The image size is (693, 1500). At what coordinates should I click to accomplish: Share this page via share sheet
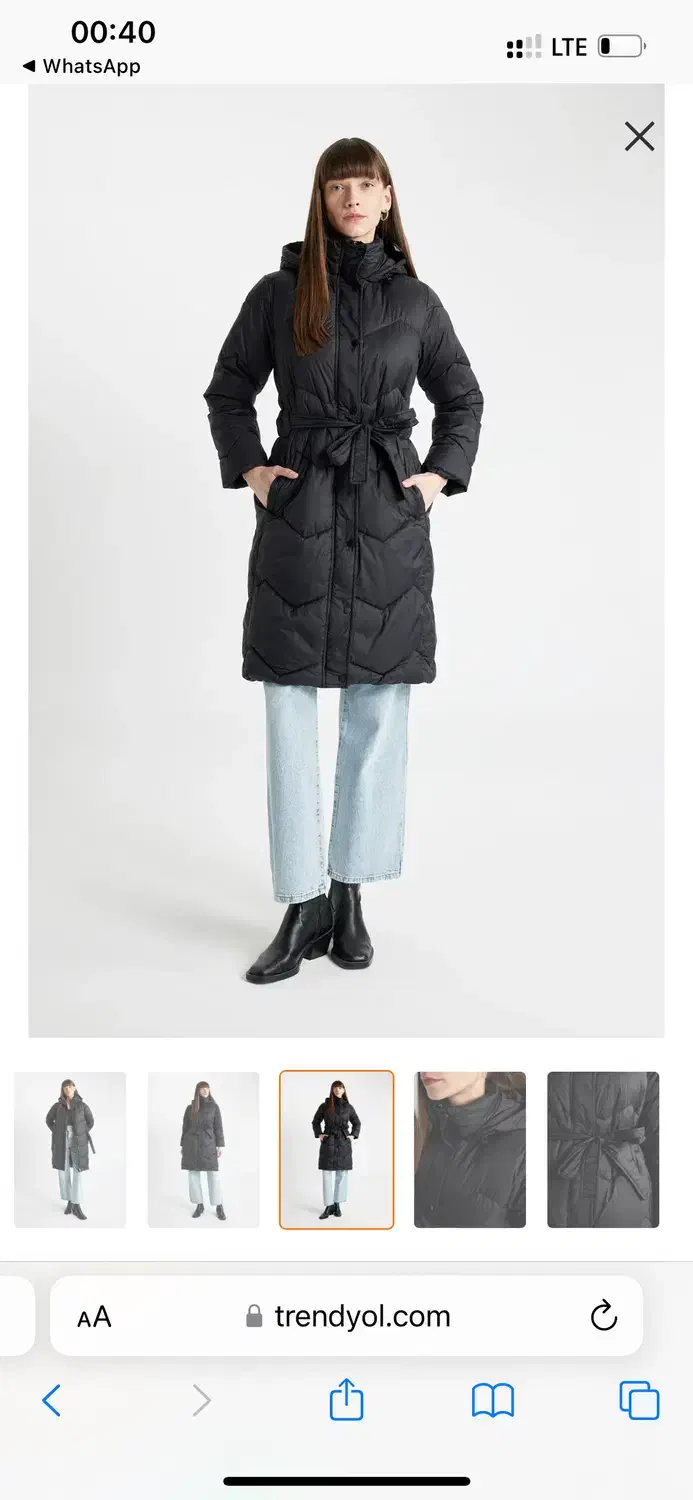tap(346, 1400)
